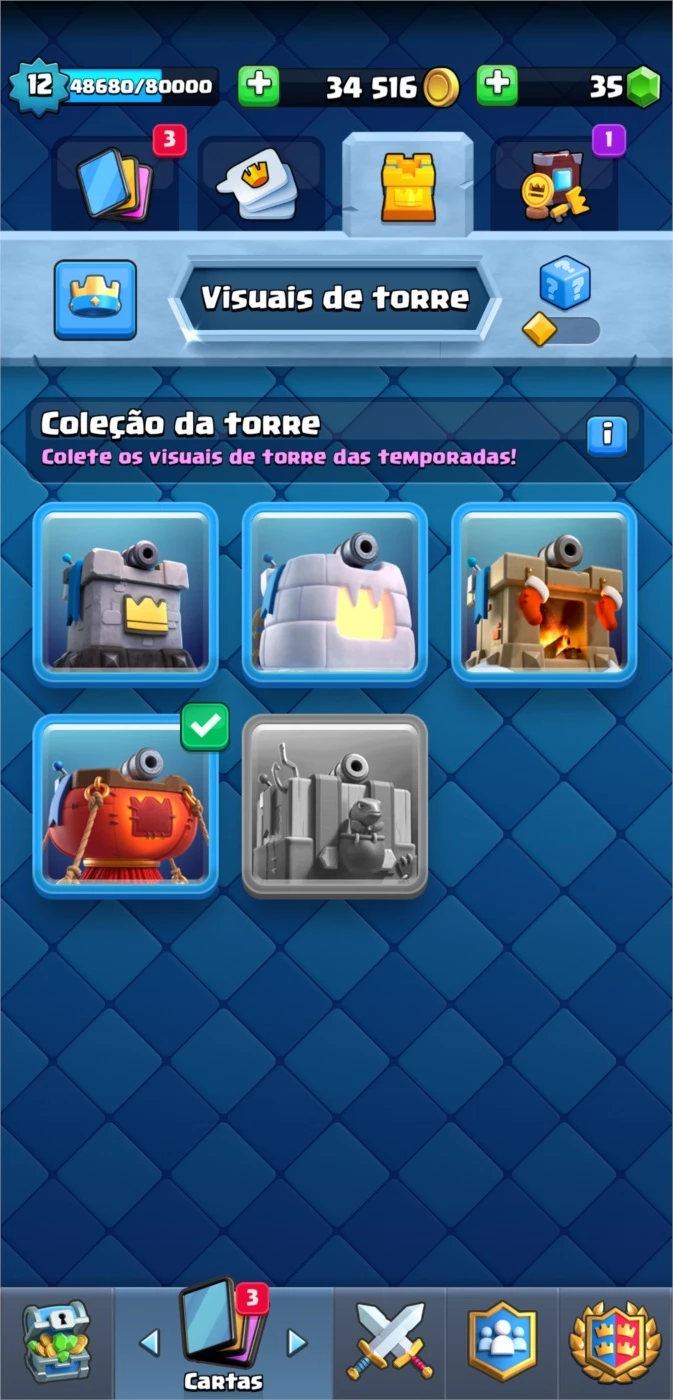Select the igloo tower skin
Screen dimensions: 673x1400
(335, 593)
